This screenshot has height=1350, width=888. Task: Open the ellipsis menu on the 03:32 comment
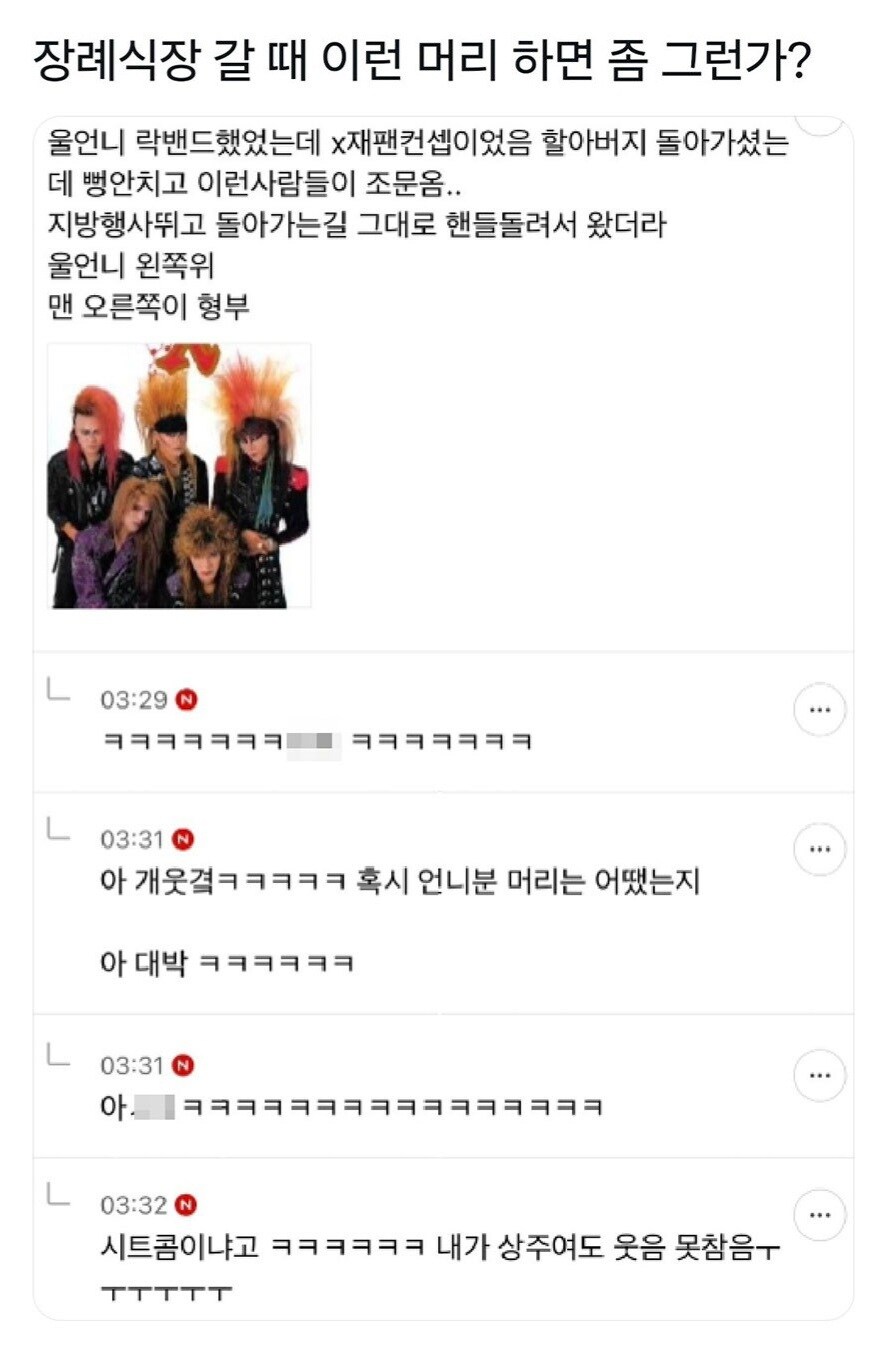[x=822, y=1213]
